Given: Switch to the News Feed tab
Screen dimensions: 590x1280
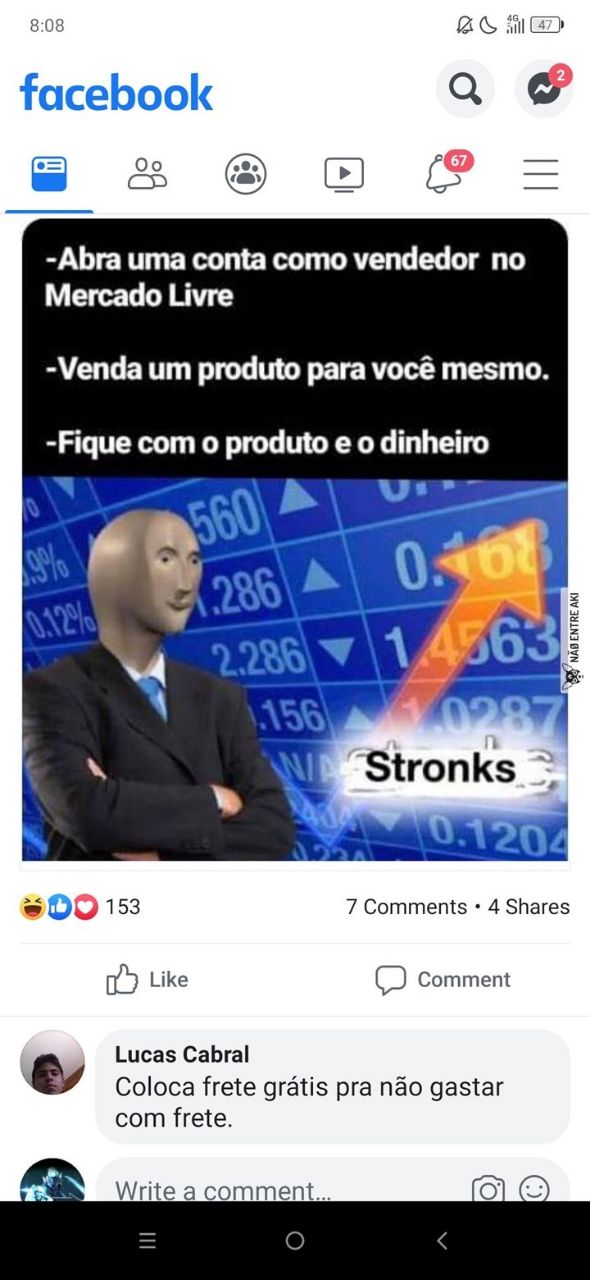Looking at the screenshot, I should click(x=49, y=174).
